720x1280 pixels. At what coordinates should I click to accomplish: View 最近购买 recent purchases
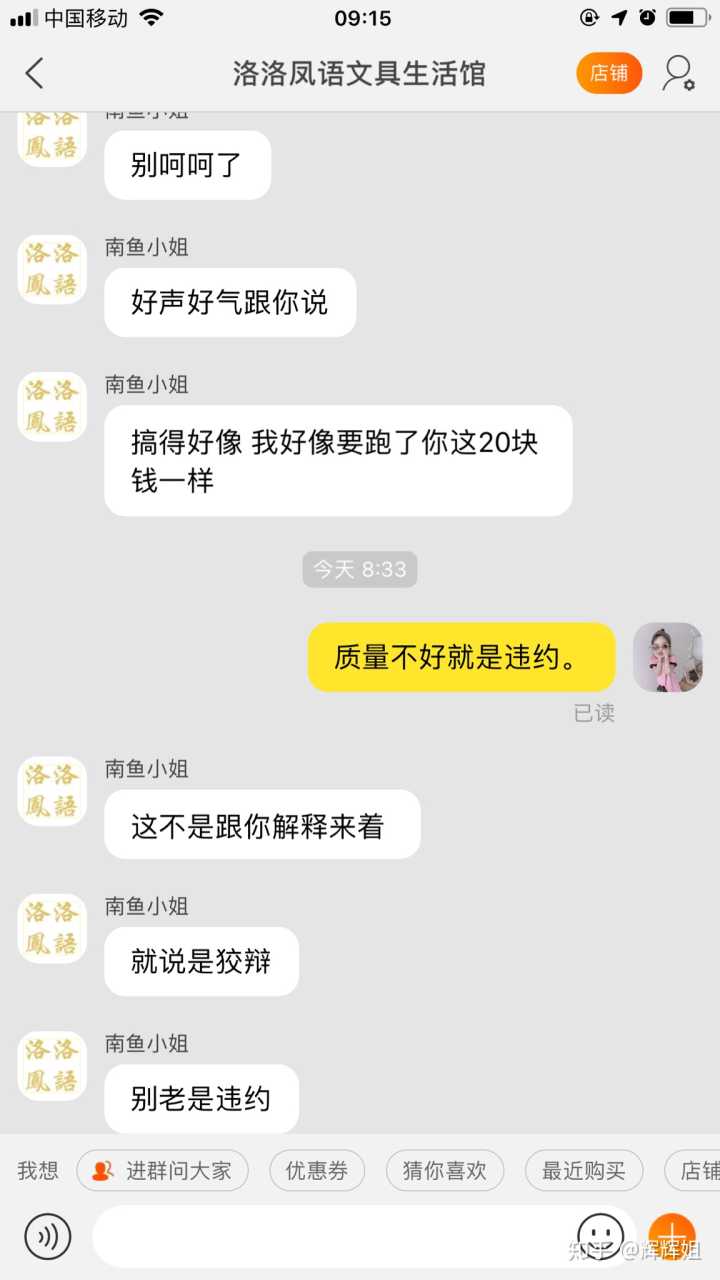point(583,1170)
